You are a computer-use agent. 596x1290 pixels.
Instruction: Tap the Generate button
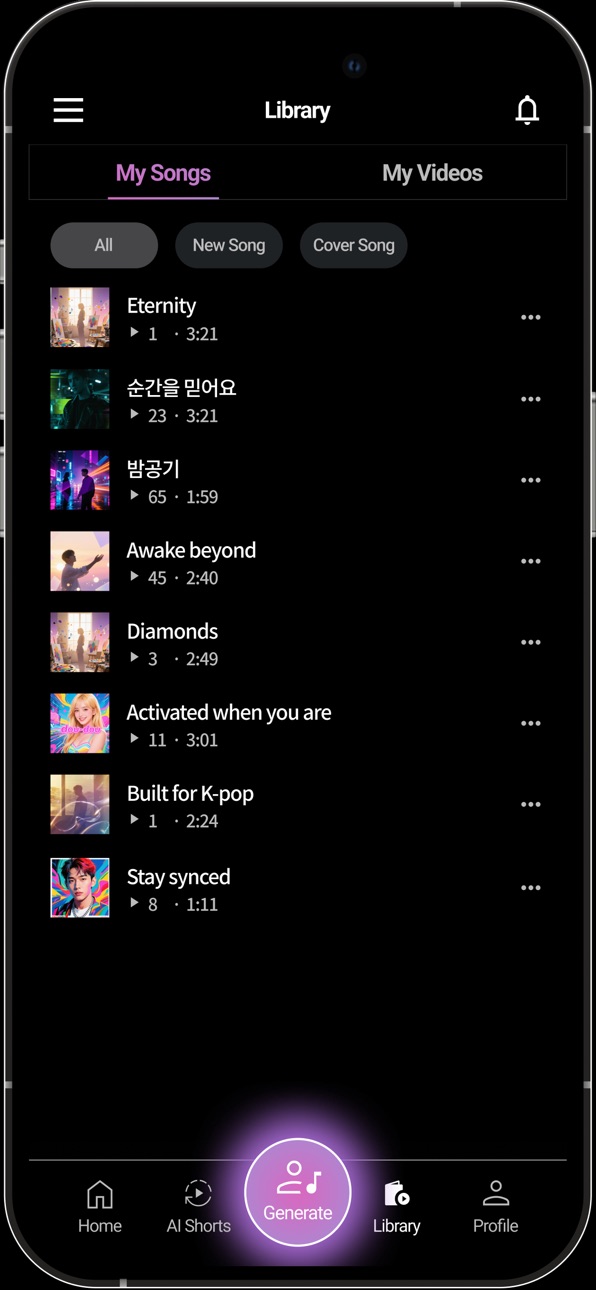pyautogui.click(x=298, y=1192)
